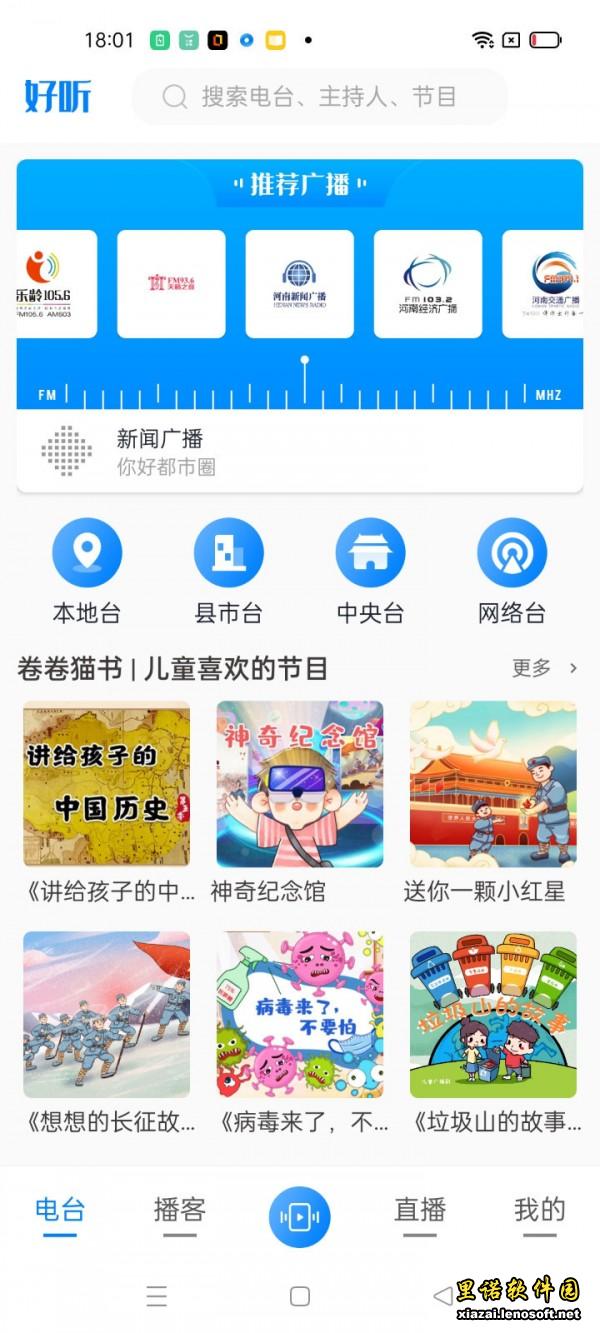The height and width of the screenshot is (1333, 600).
Task: Tap the center player button
Action: [x=300, y=1216]
